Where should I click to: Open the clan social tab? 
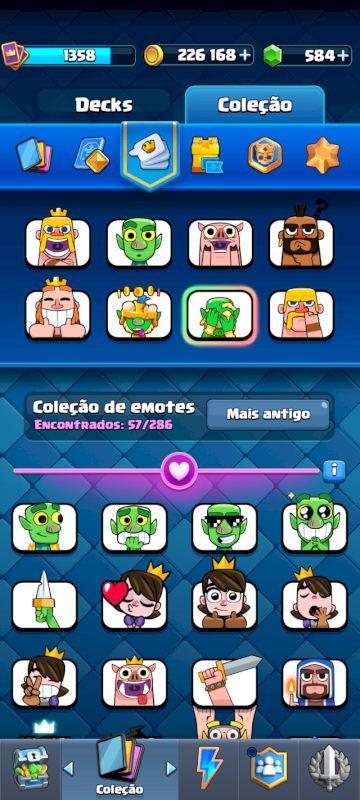click(x=268, y=768)
